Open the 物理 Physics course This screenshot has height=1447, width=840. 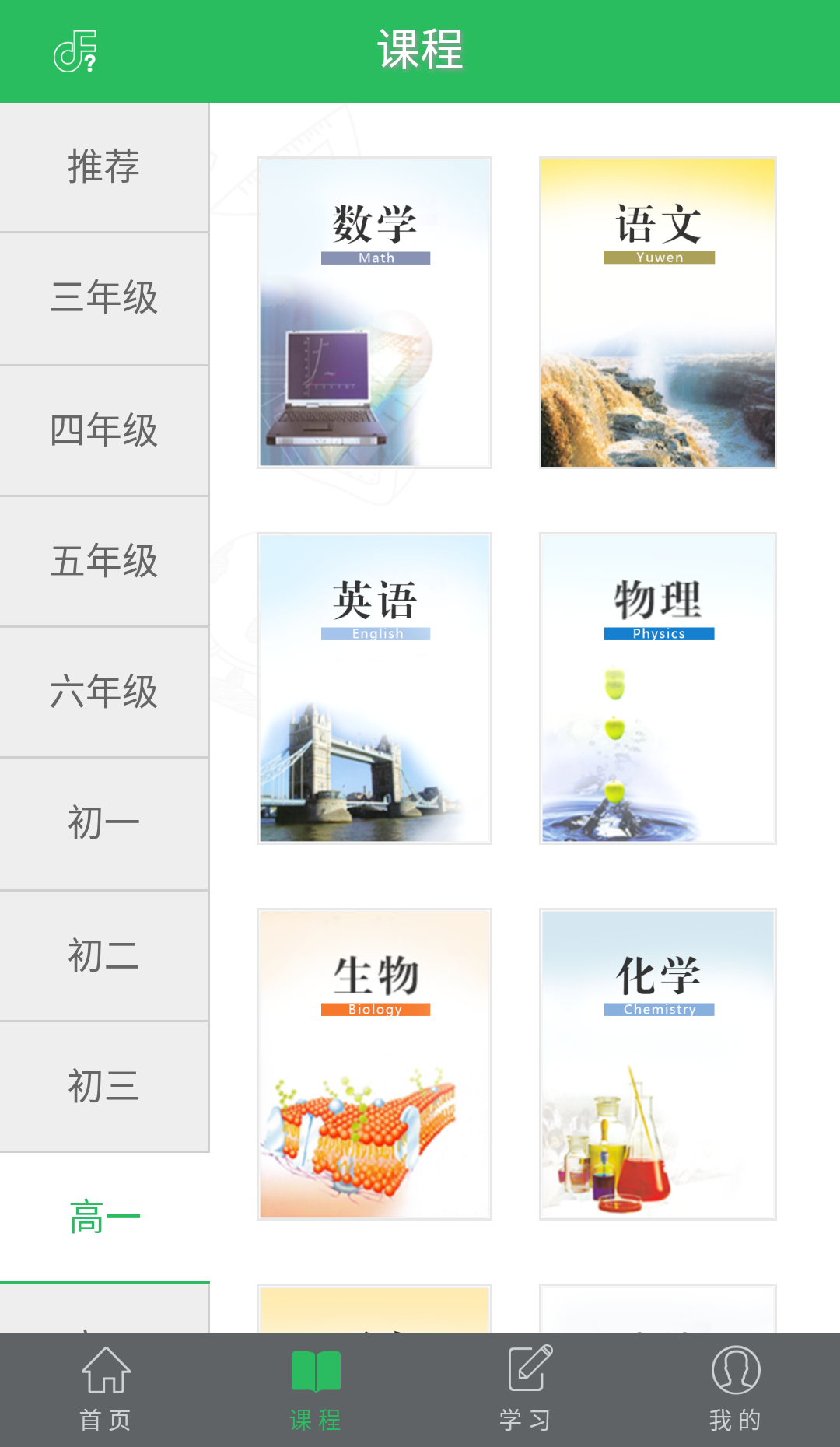click(657, 688)
